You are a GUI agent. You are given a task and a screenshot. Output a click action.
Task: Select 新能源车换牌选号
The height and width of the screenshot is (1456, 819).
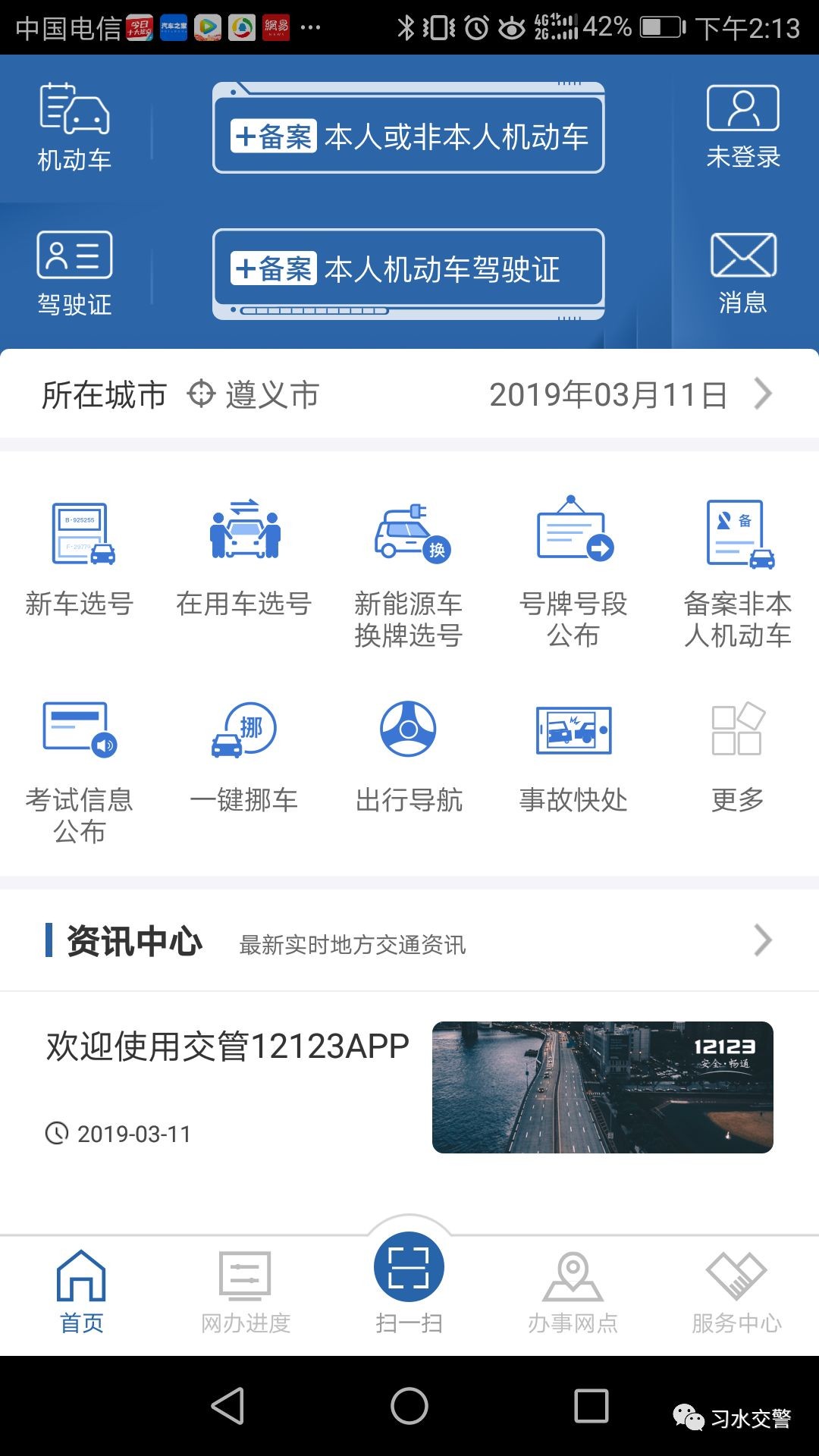pyautogui.click(x=409, y=573)
